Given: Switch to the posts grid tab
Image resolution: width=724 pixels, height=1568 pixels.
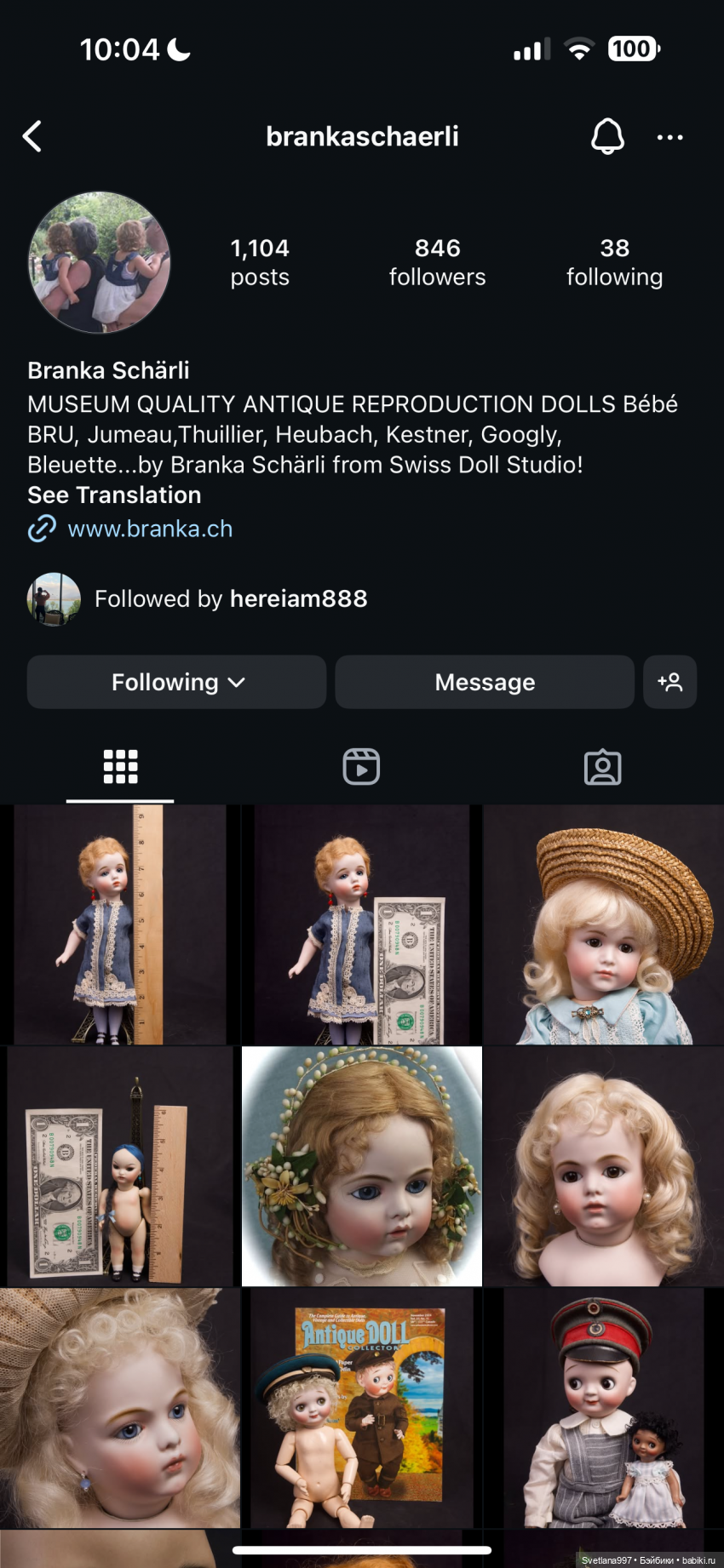Looking at the screenshot, I should 120,766.
